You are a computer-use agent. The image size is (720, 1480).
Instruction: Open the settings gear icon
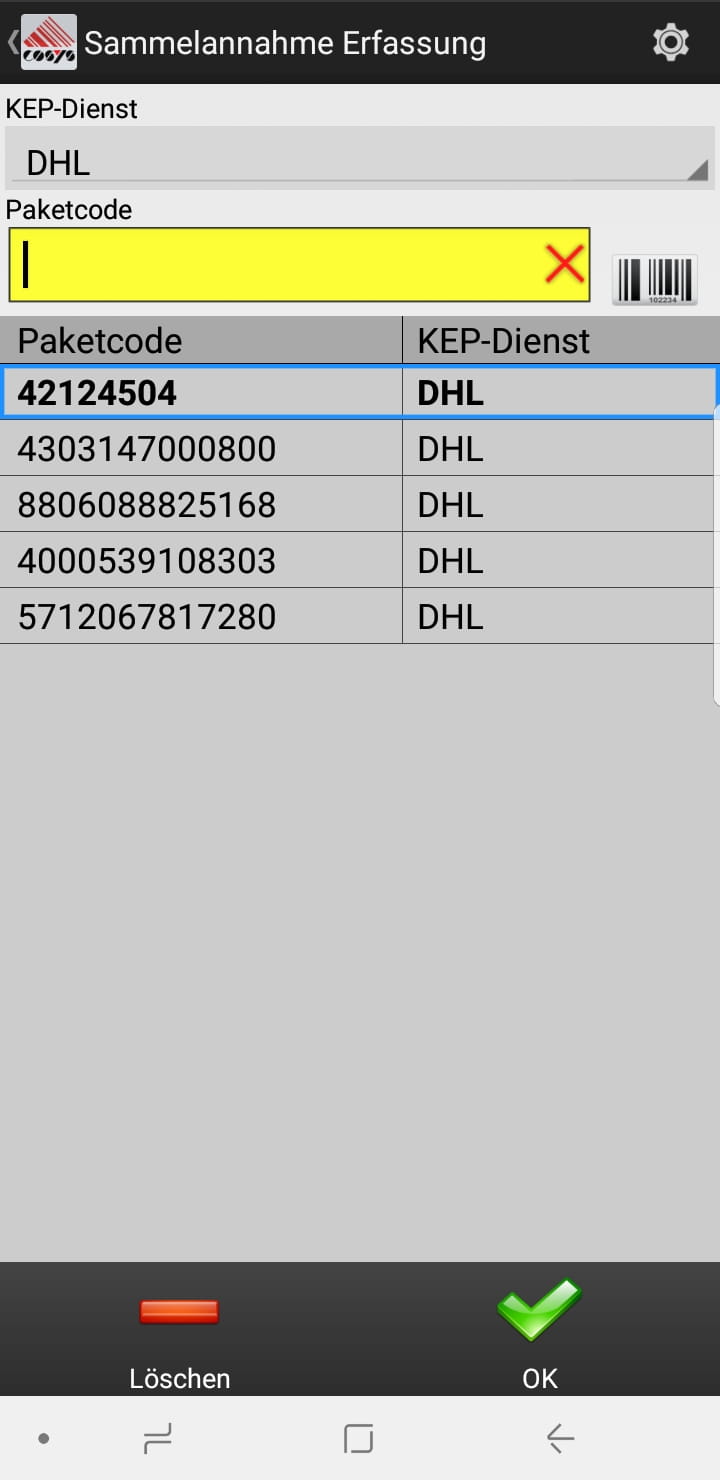coord(670,42)
